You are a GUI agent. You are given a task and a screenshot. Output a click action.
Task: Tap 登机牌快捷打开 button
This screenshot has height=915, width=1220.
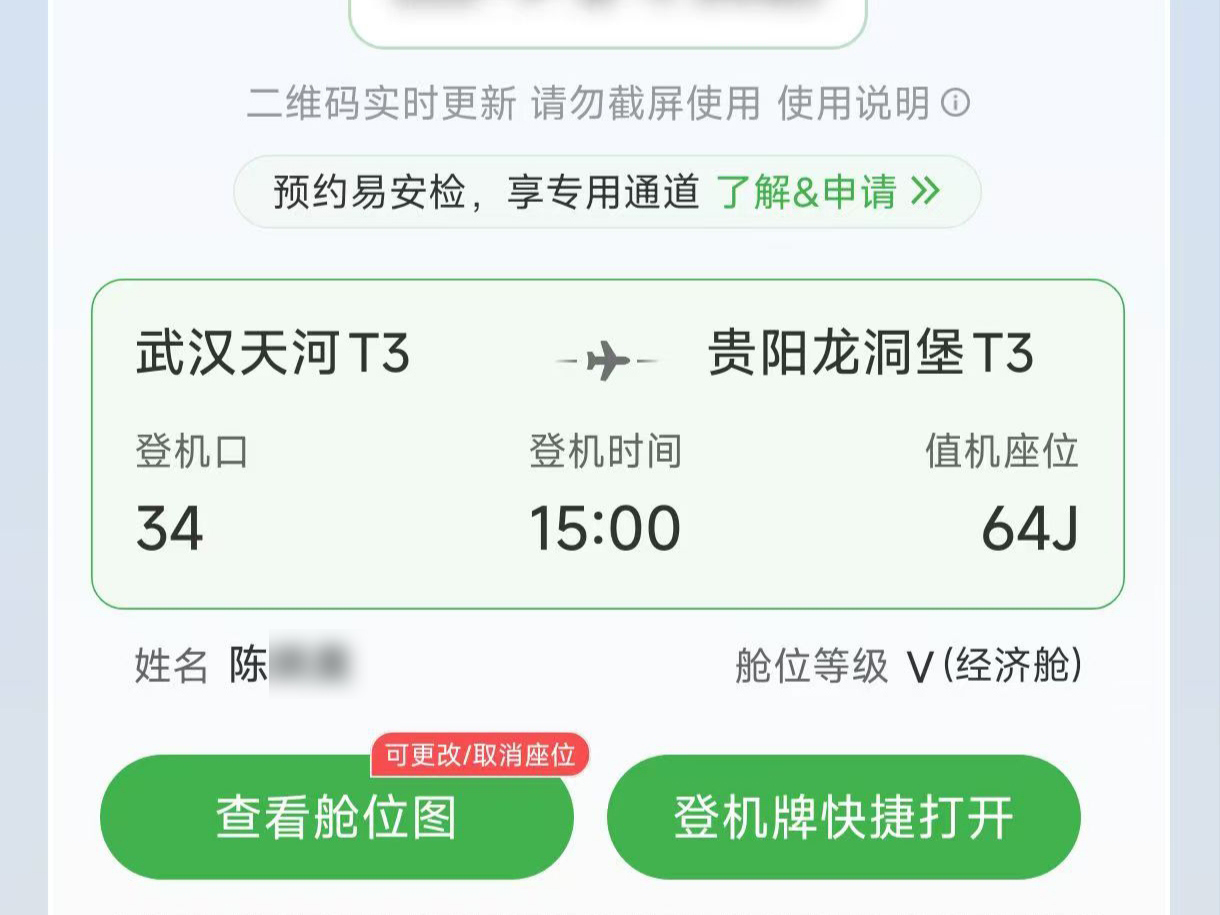843,817
